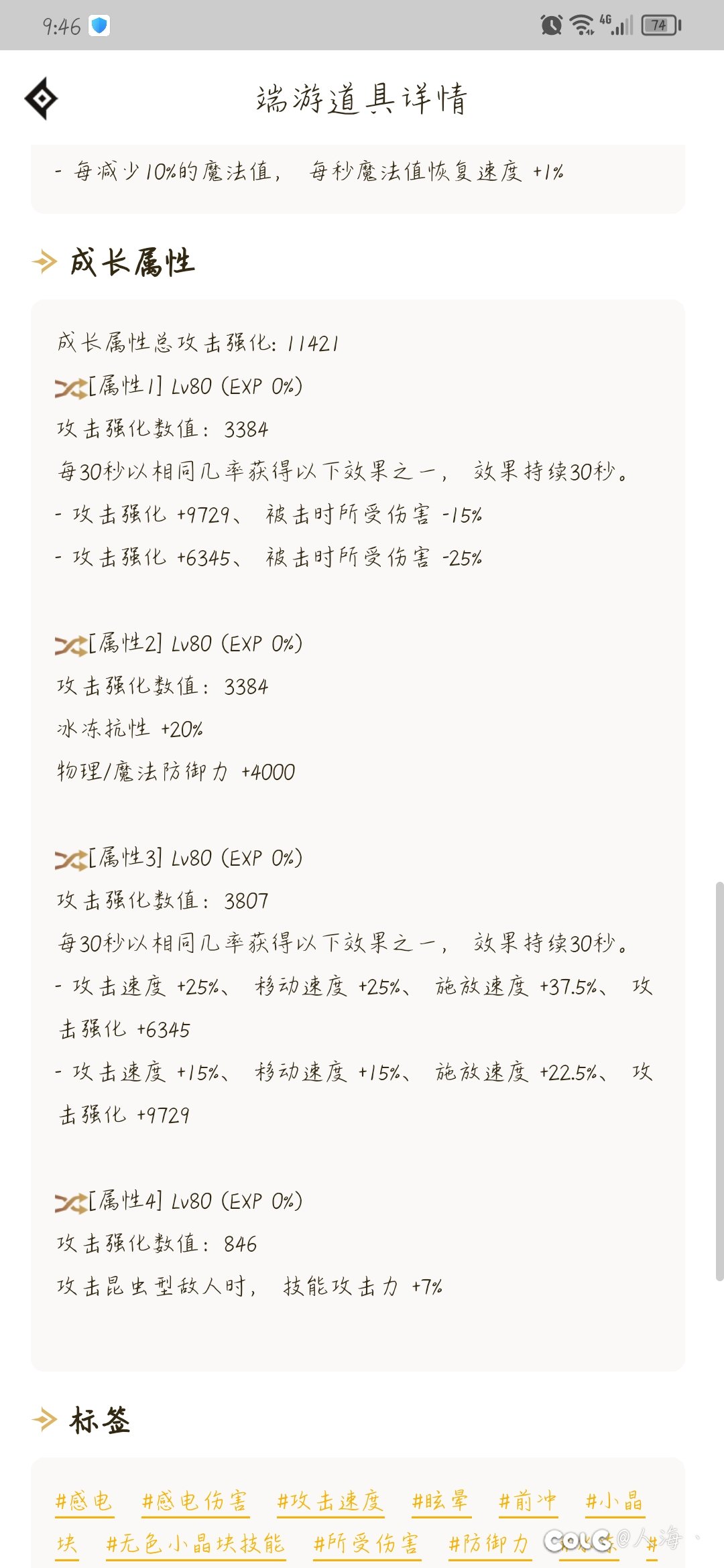This screenshot has height=1568, width=724.
Task: Select the #所受伤害 tag
Action: (367, 1544)
